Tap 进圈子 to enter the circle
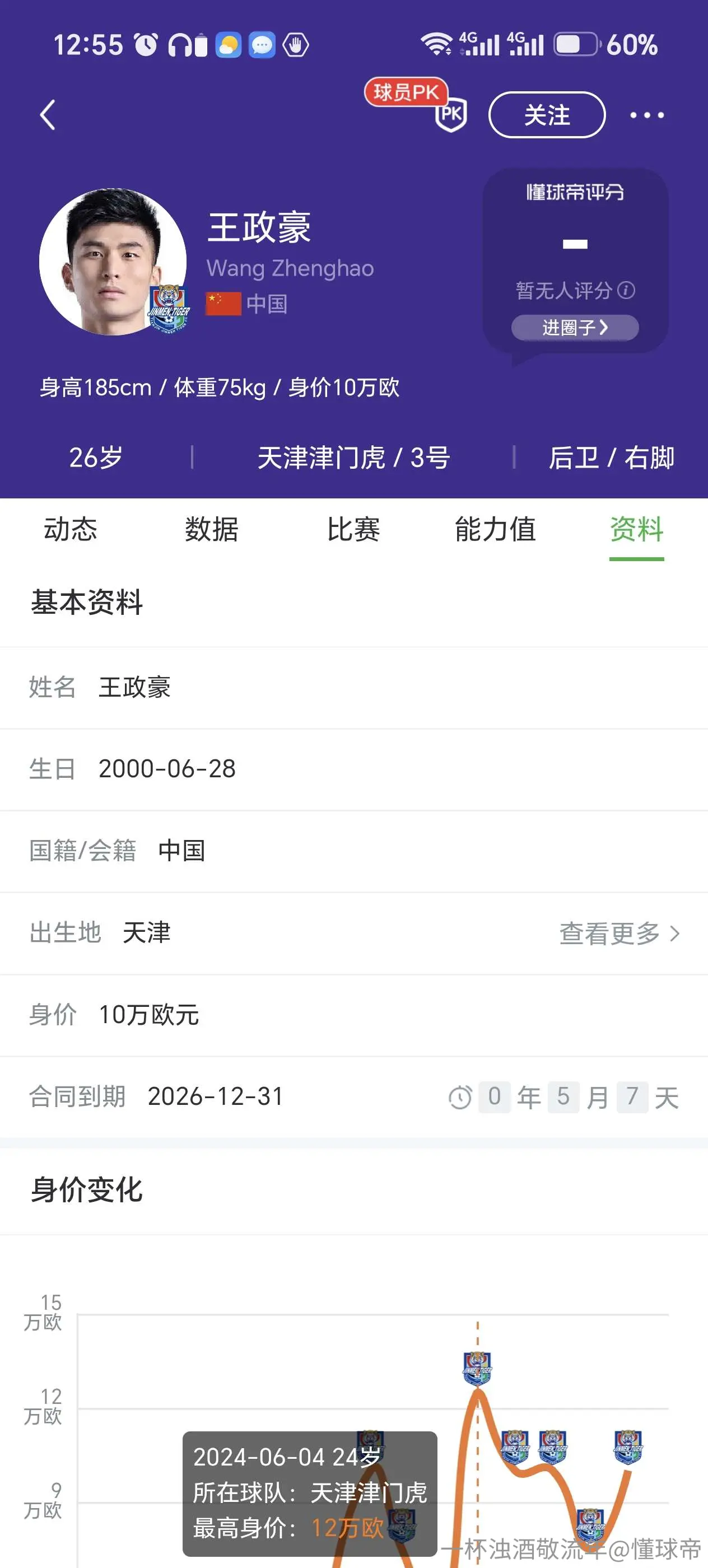The image size is (708, 1568). (x=575, y=328)
